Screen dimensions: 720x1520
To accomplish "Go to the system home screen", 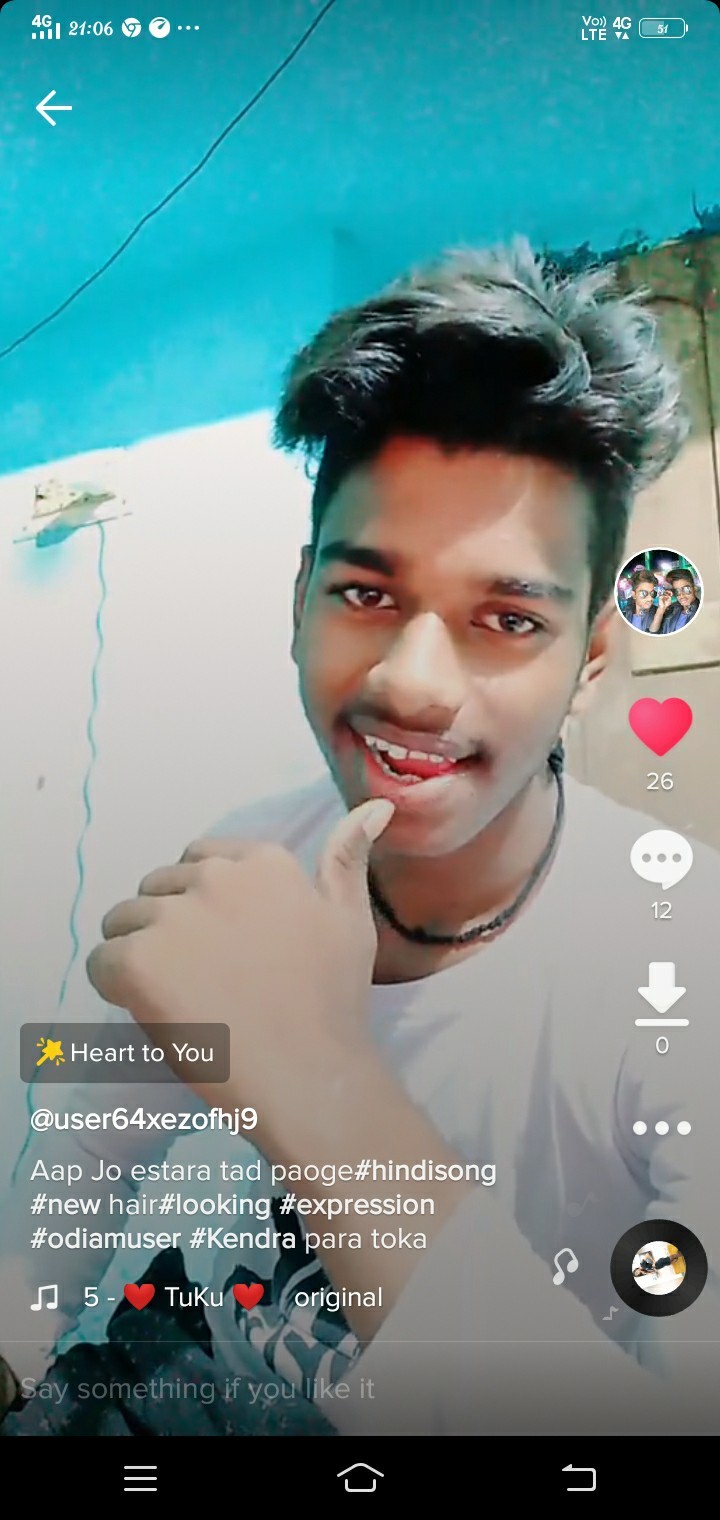I will click(360, 1478).
